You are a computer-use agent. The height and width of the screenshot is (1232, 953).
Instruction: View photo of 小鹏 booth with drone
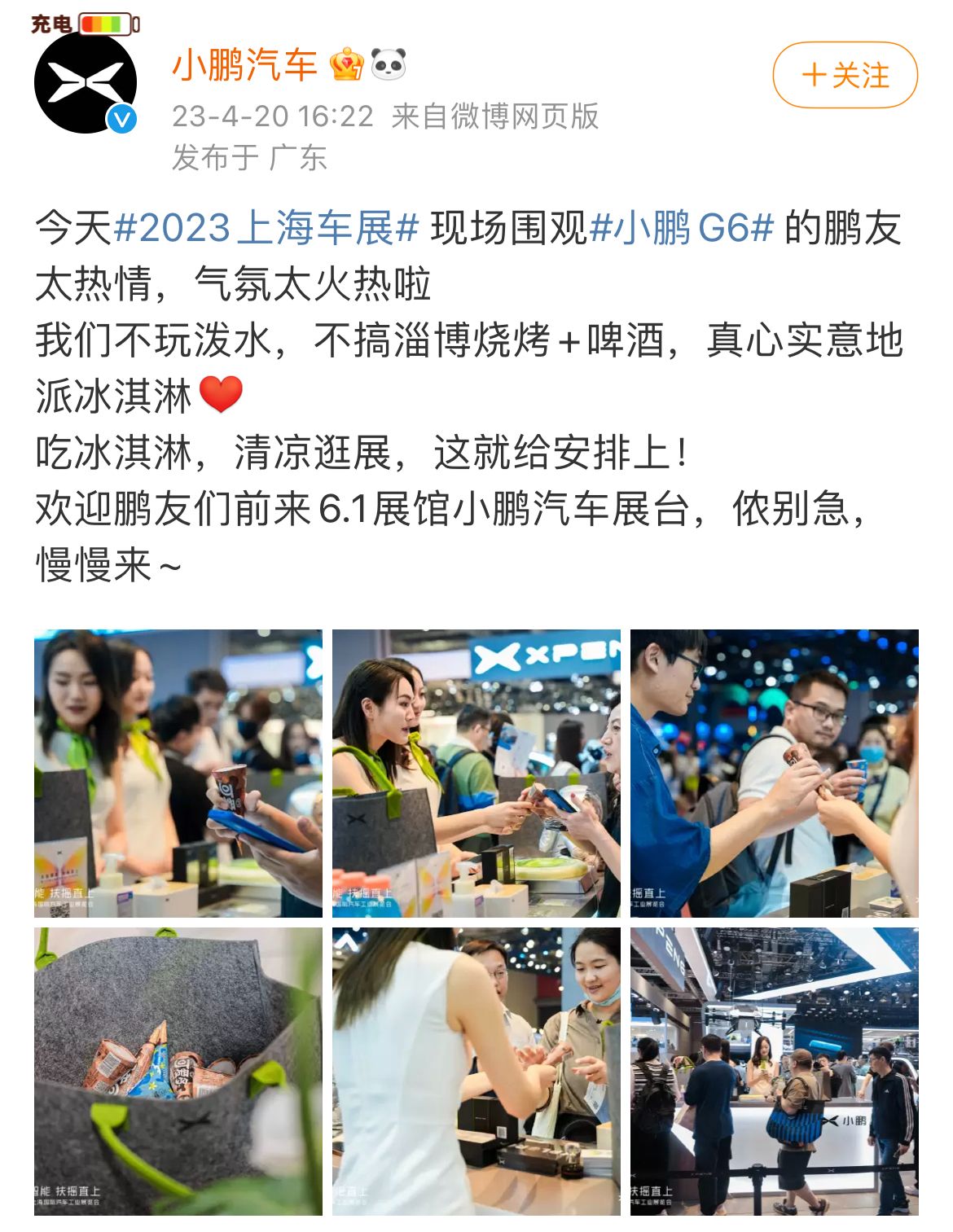click(774, 1071)
